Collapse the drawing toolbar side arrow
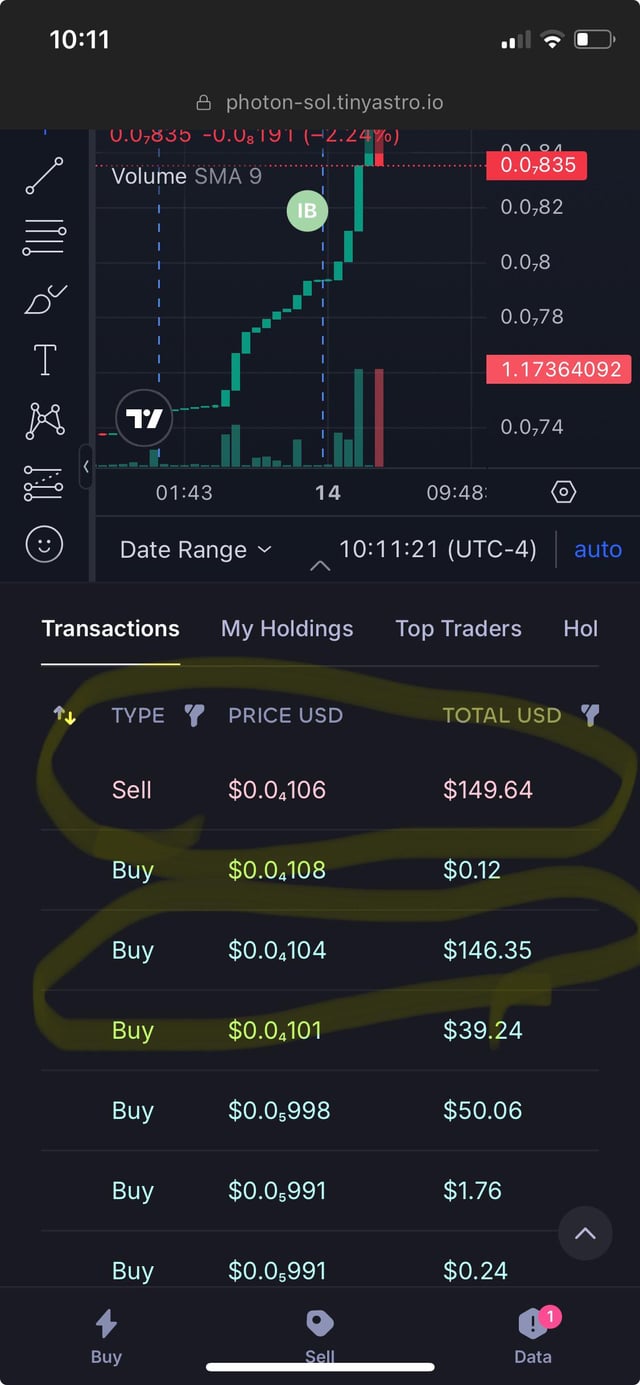Screen dimensions: 640x1385 86,466
